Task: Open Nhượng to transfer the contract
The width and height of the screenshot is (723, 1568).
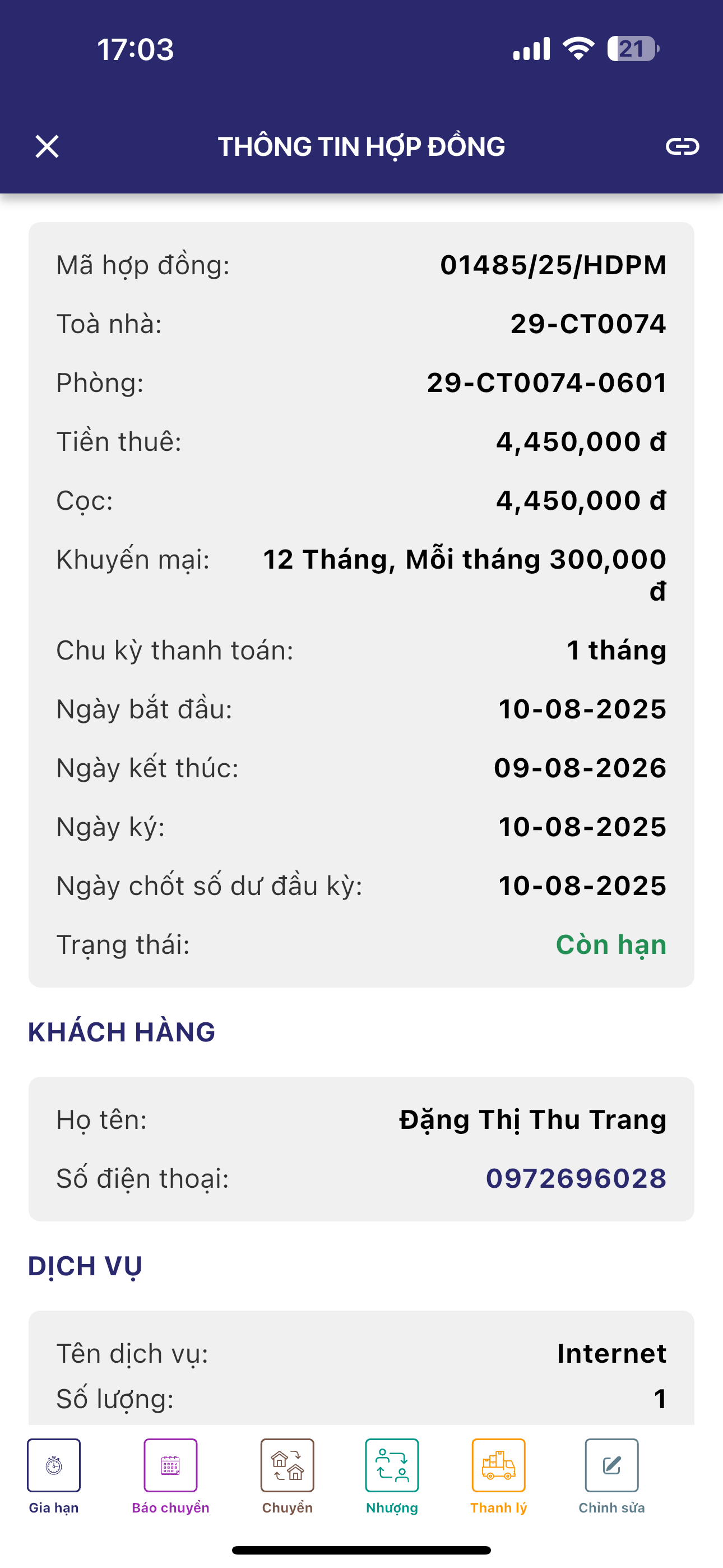Action: click(392, 1465)
